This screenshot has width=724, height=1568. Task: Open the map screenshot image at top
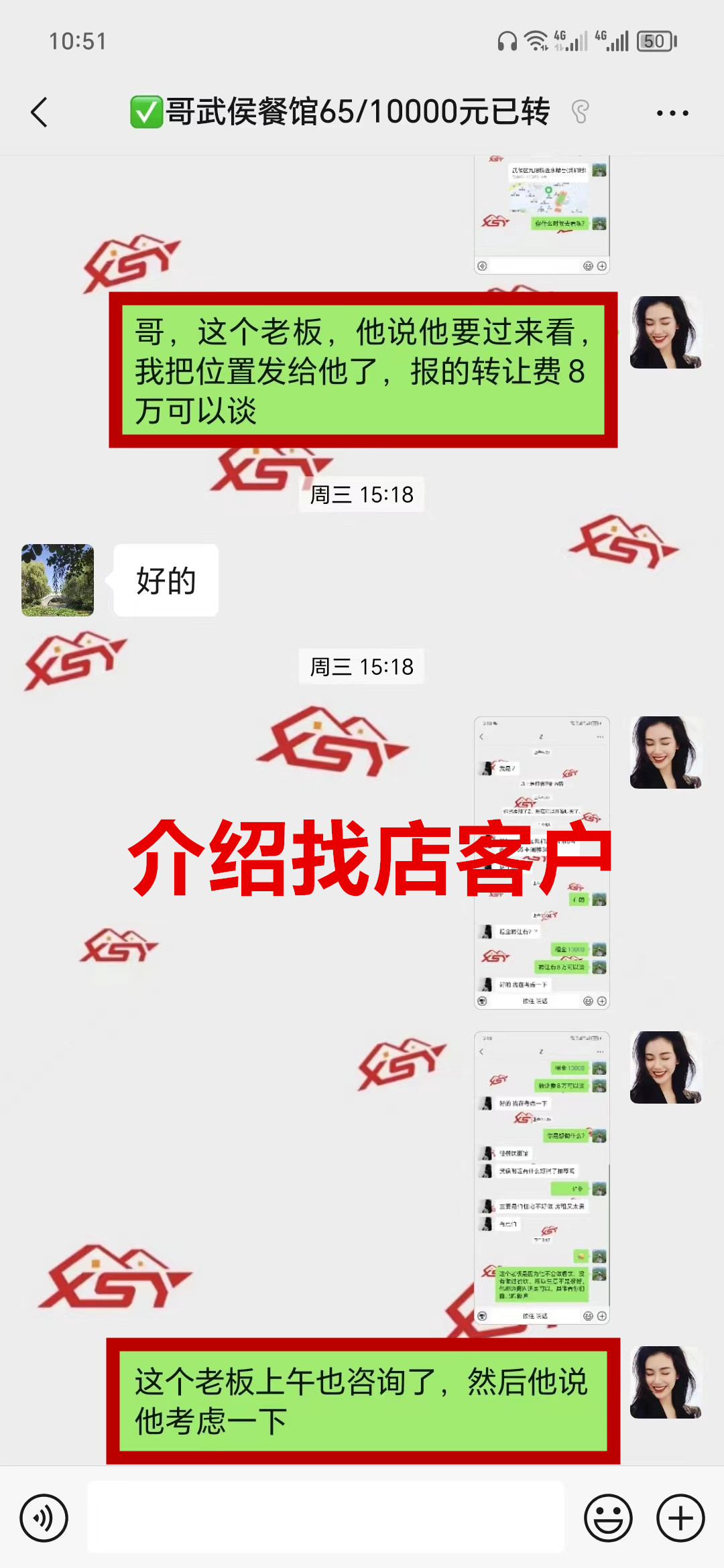542,216
